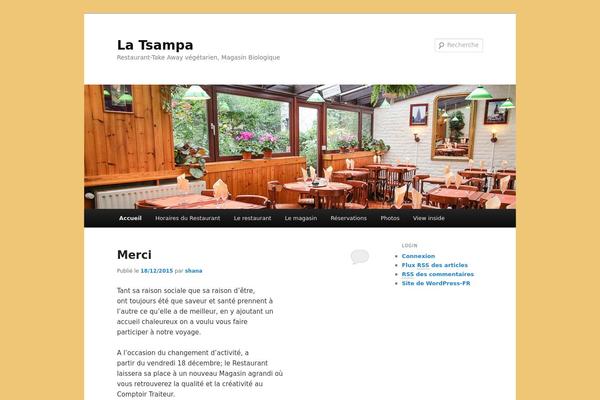This screenshot has width=600, height=400.
Task: View author shana's posts
Action: pos(193,270)
